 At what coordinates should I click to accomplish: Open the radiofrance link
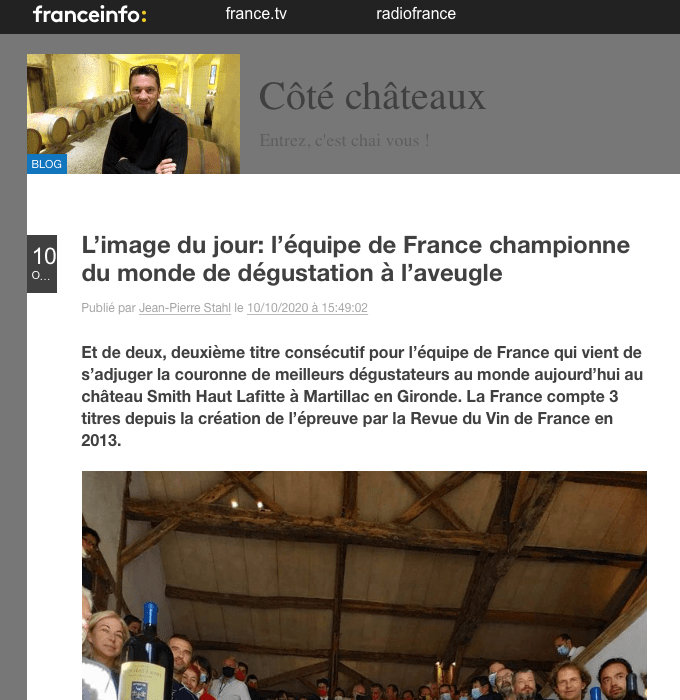(415, 14)
